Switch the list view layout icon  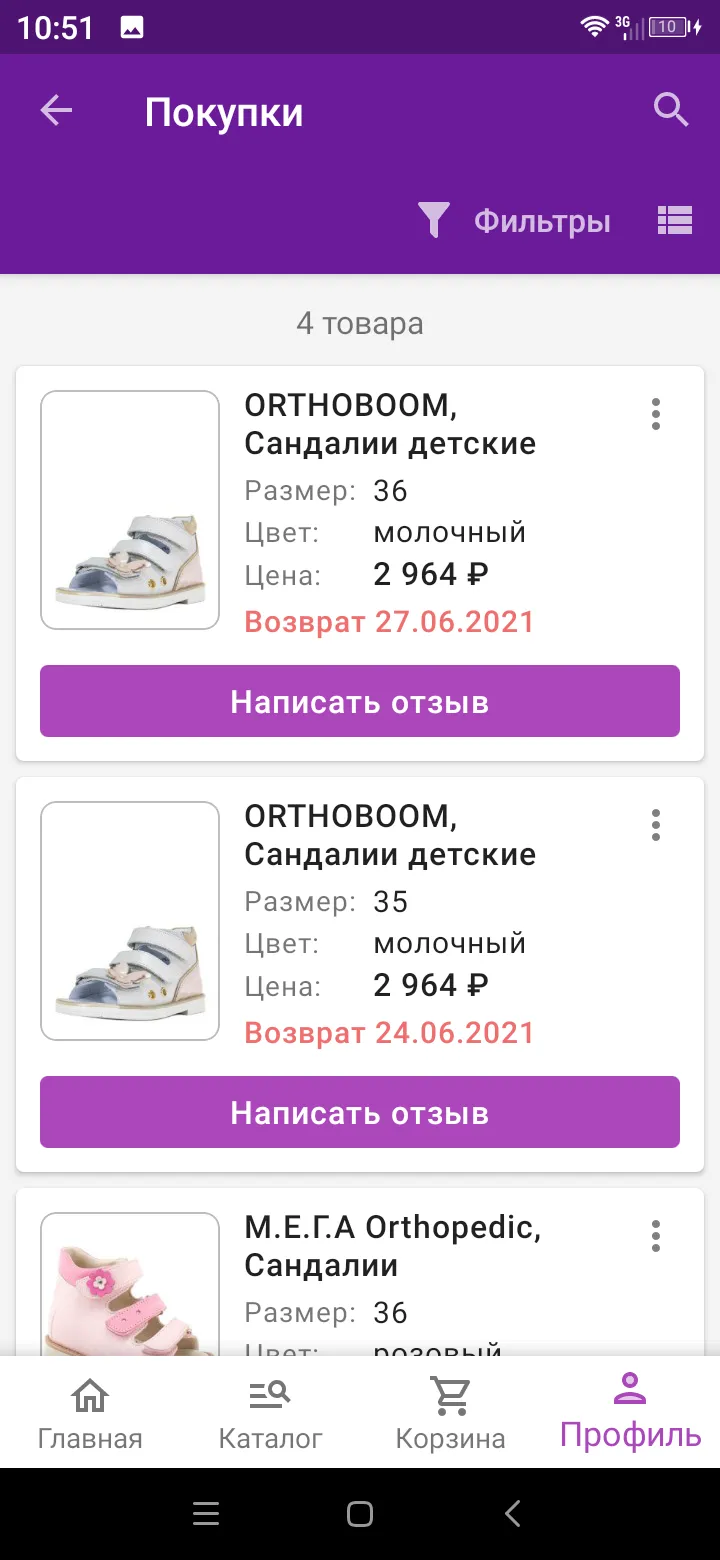[x=675, y=221]
